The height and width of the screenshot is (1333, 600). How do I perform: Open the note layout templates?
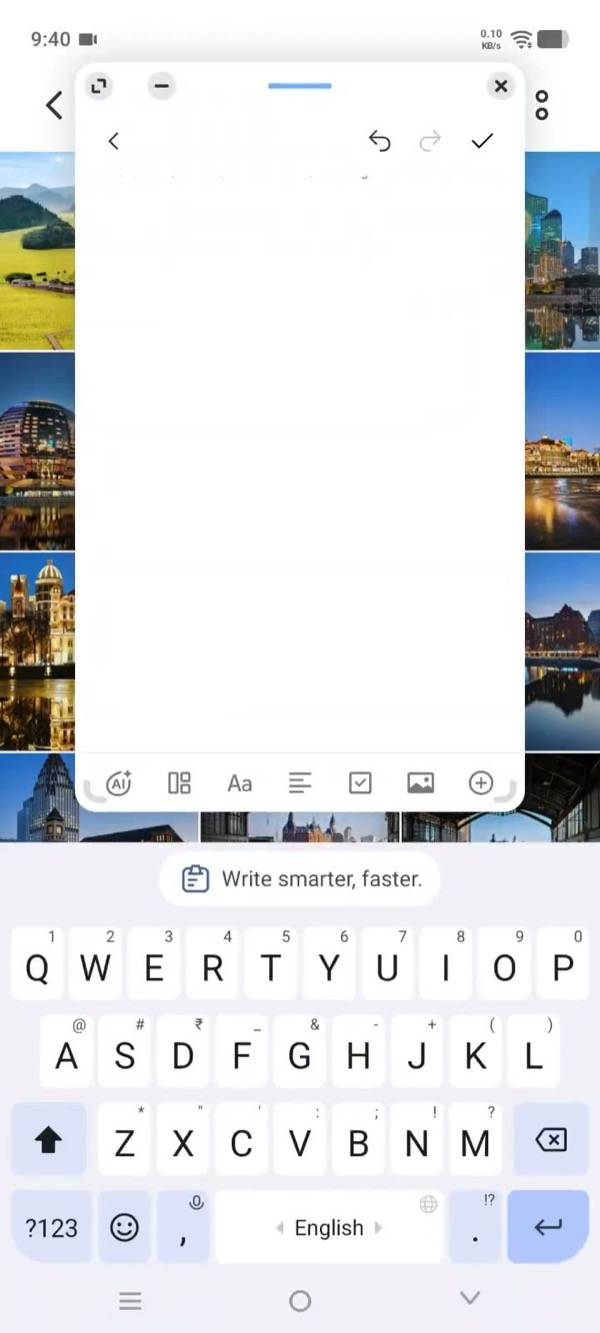[x=179, y=783]
